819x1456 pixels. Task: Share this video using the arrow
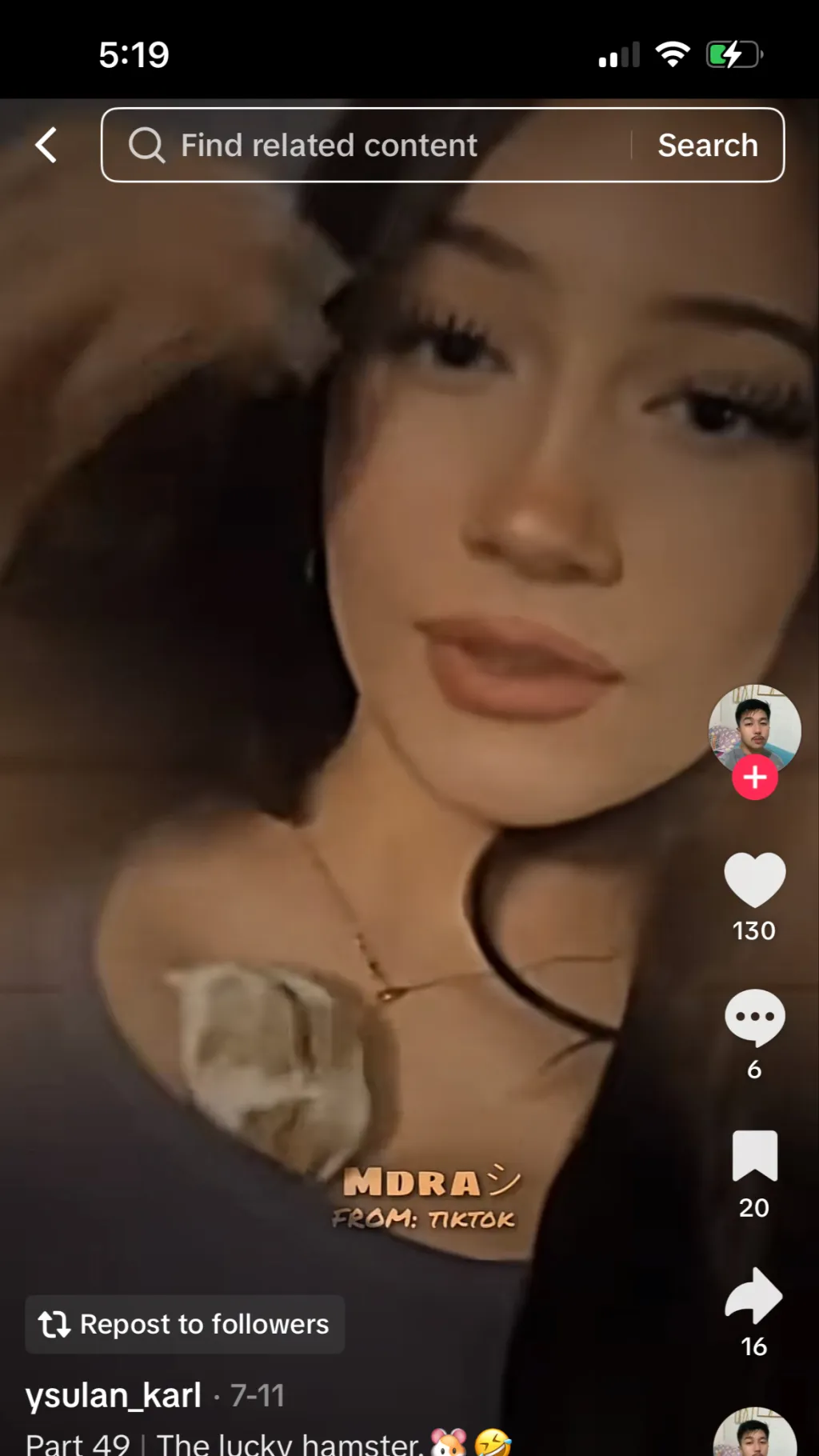pyautogui.click(x=754, y=1295)
